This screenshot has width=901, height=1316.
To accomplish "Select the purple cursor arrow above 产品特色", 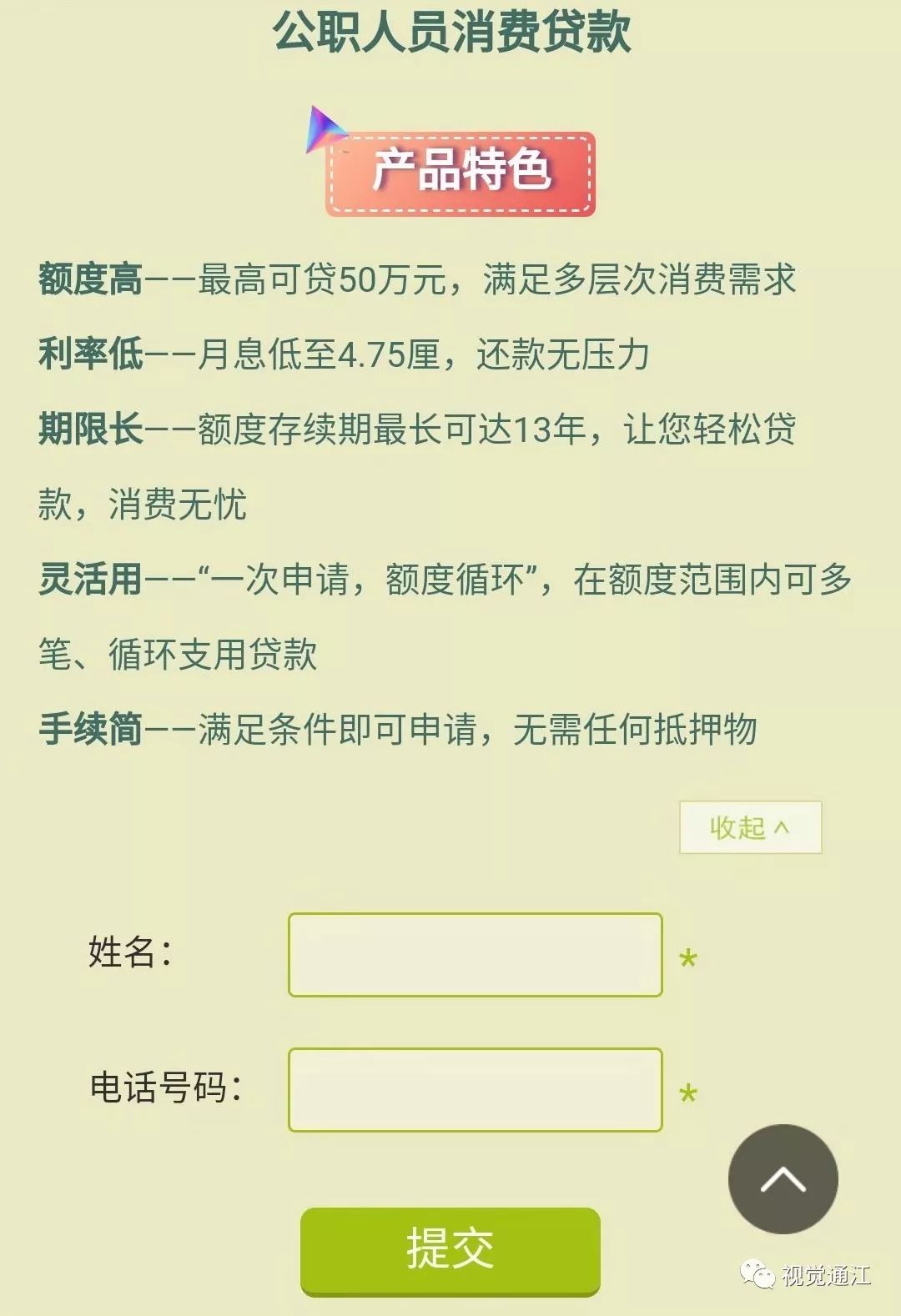I will pos(324,132).
